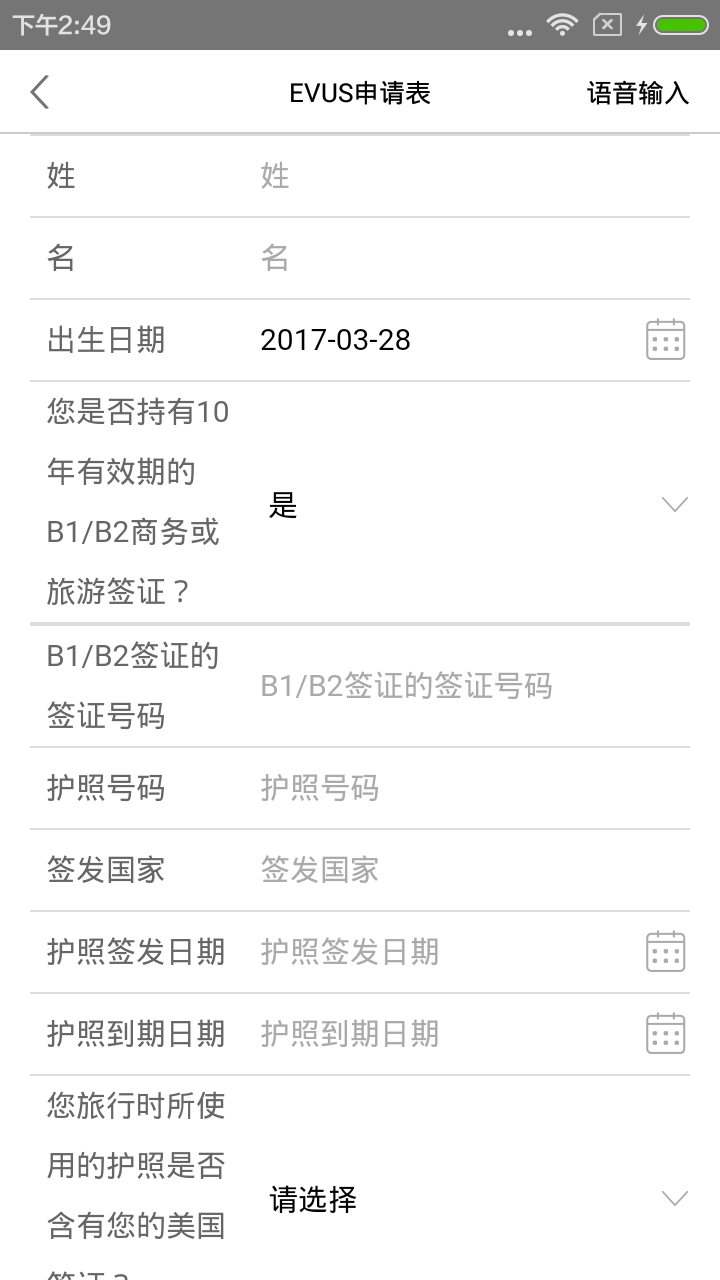Open calendar for 出生日期
The image size is (720, 1280).
[665, 340]
